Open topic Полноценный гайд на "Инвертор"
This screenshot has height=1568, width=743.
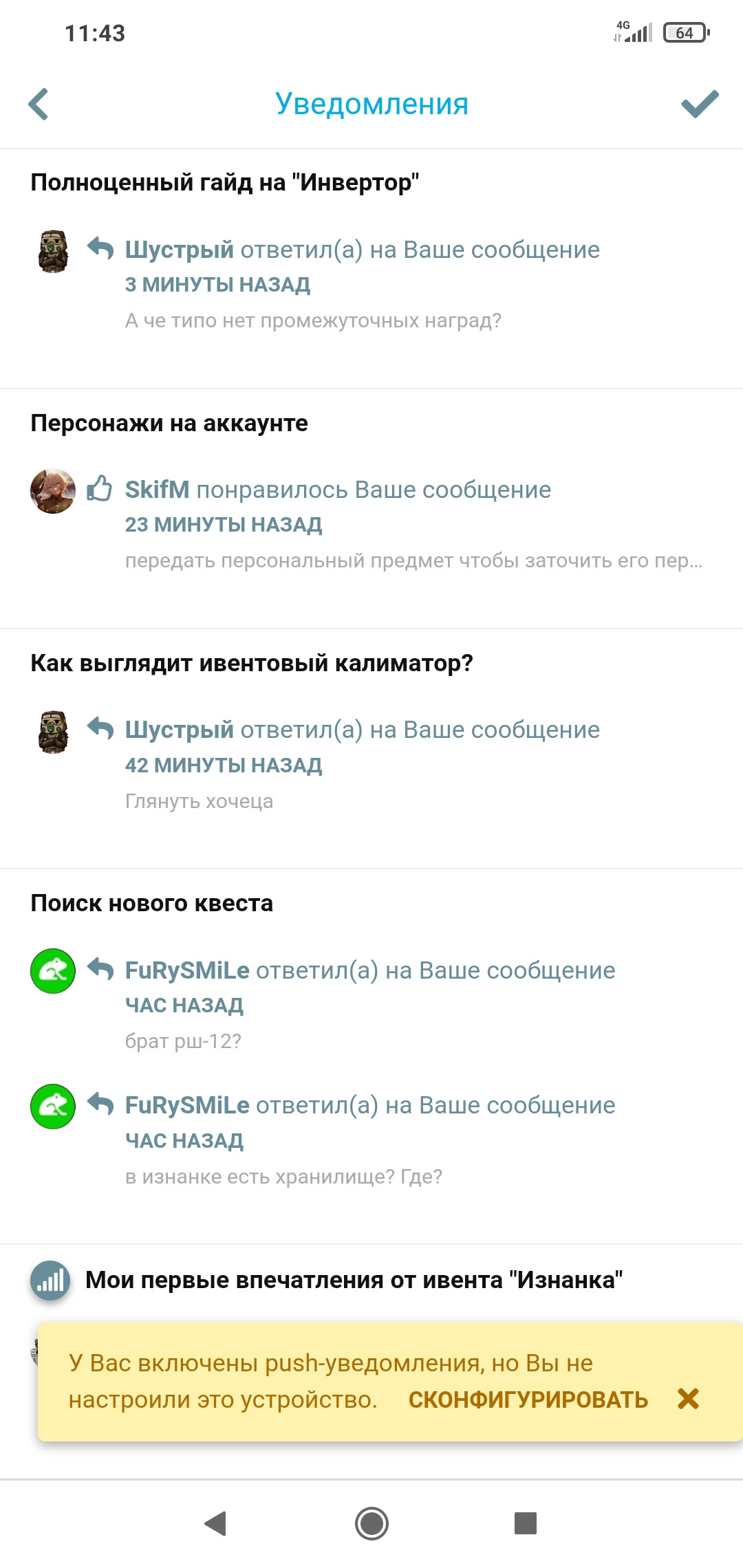coord(224,183)
